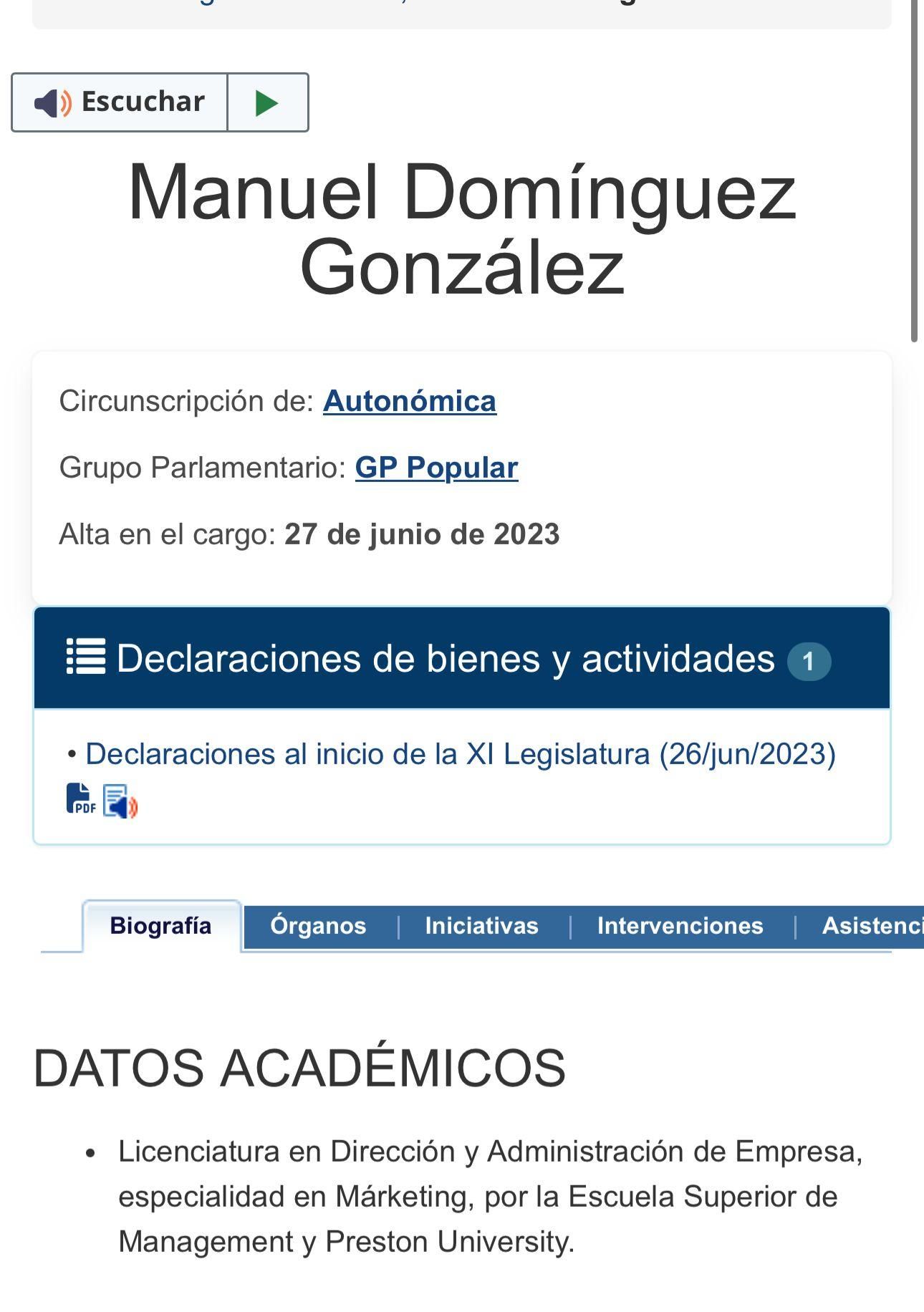
Task: Select the Intervenciones tab
Action: (680, 925)
